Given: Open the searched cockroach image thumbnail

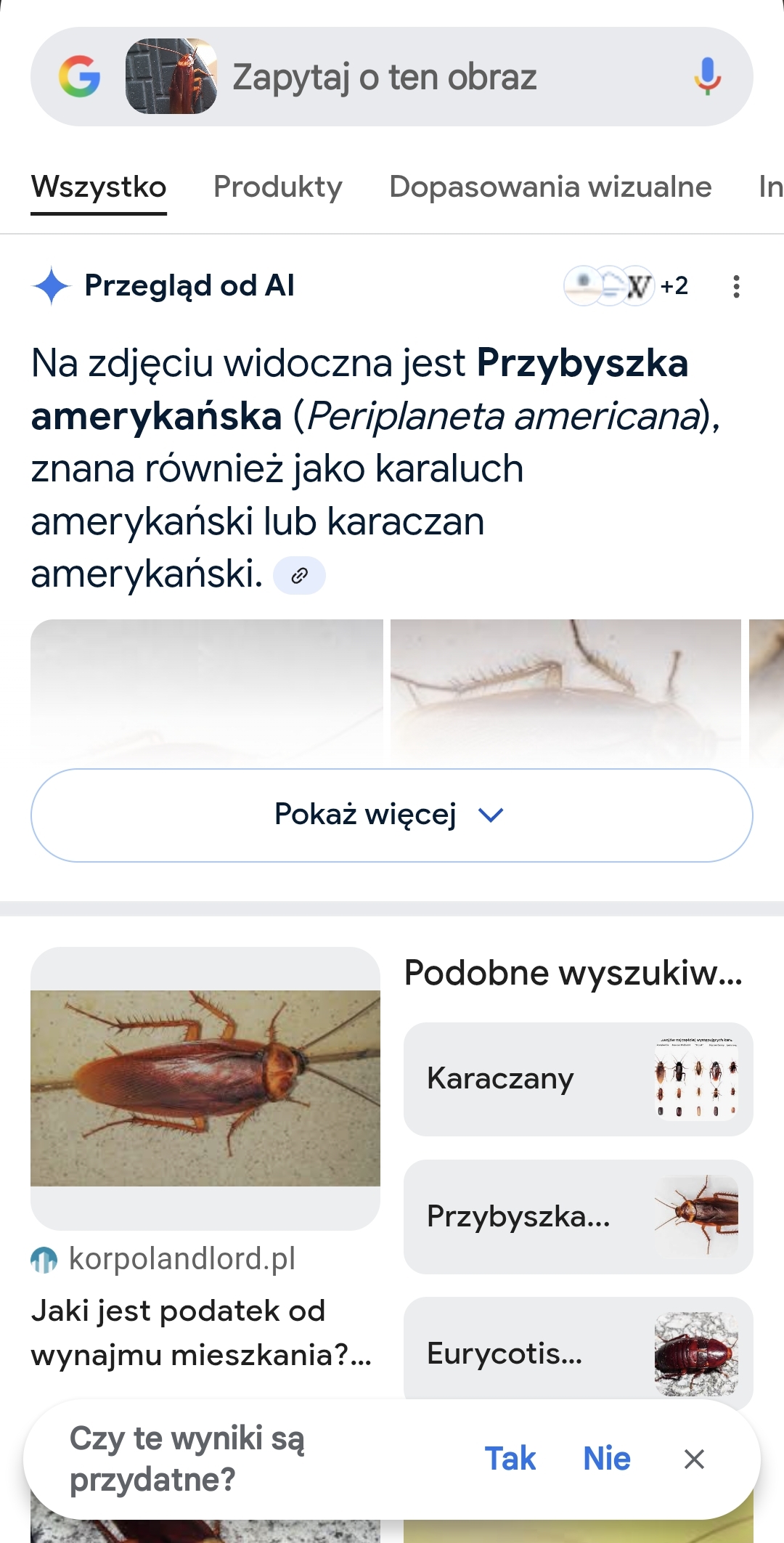Looking at the screenshot, I should [171, 77].
